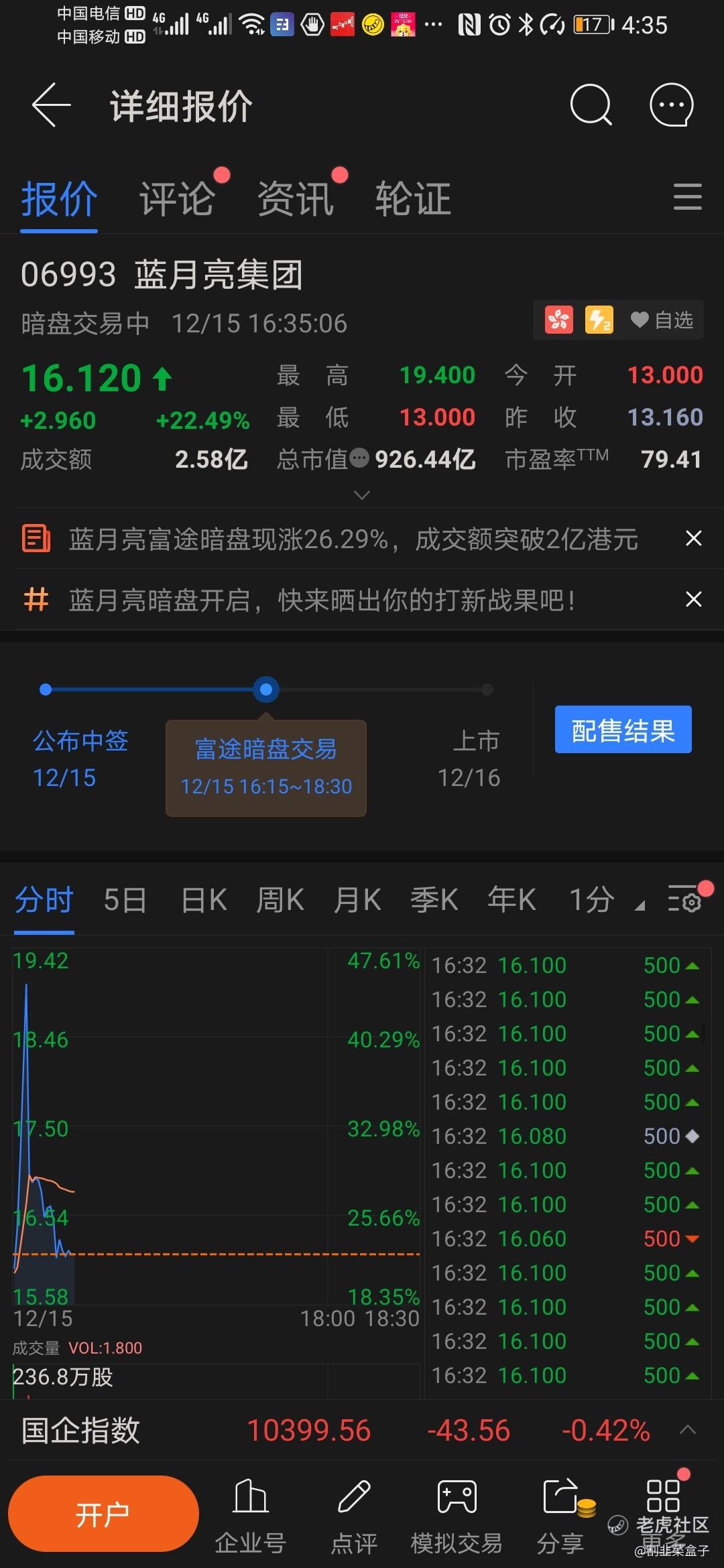The image size is (724, 1568).
Task: Expand the 国企指数 index bar
Action: [x=688, y=1430]
